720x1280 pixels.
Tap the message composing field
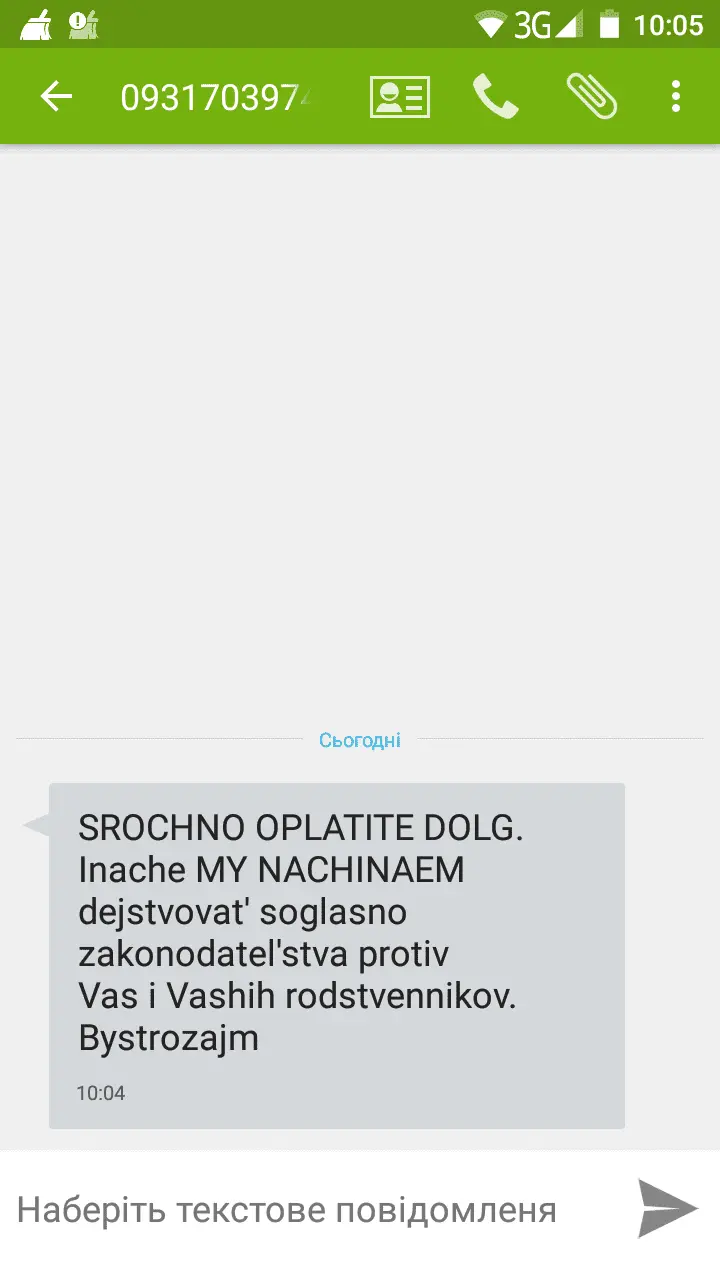(x=290, y=1209)
